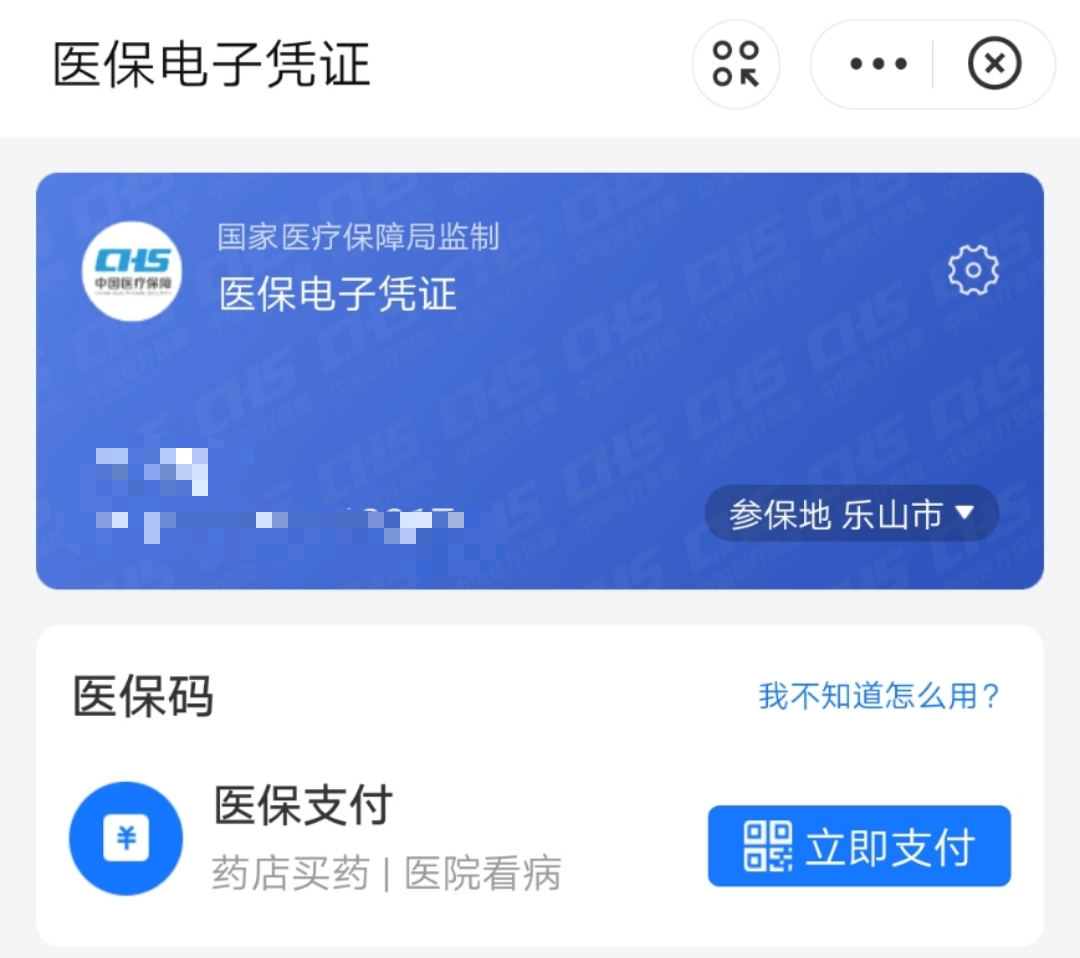Open the 我不知道怎么用? help link
Viewport: 1080px width, 958px height.
click(879, 696)
